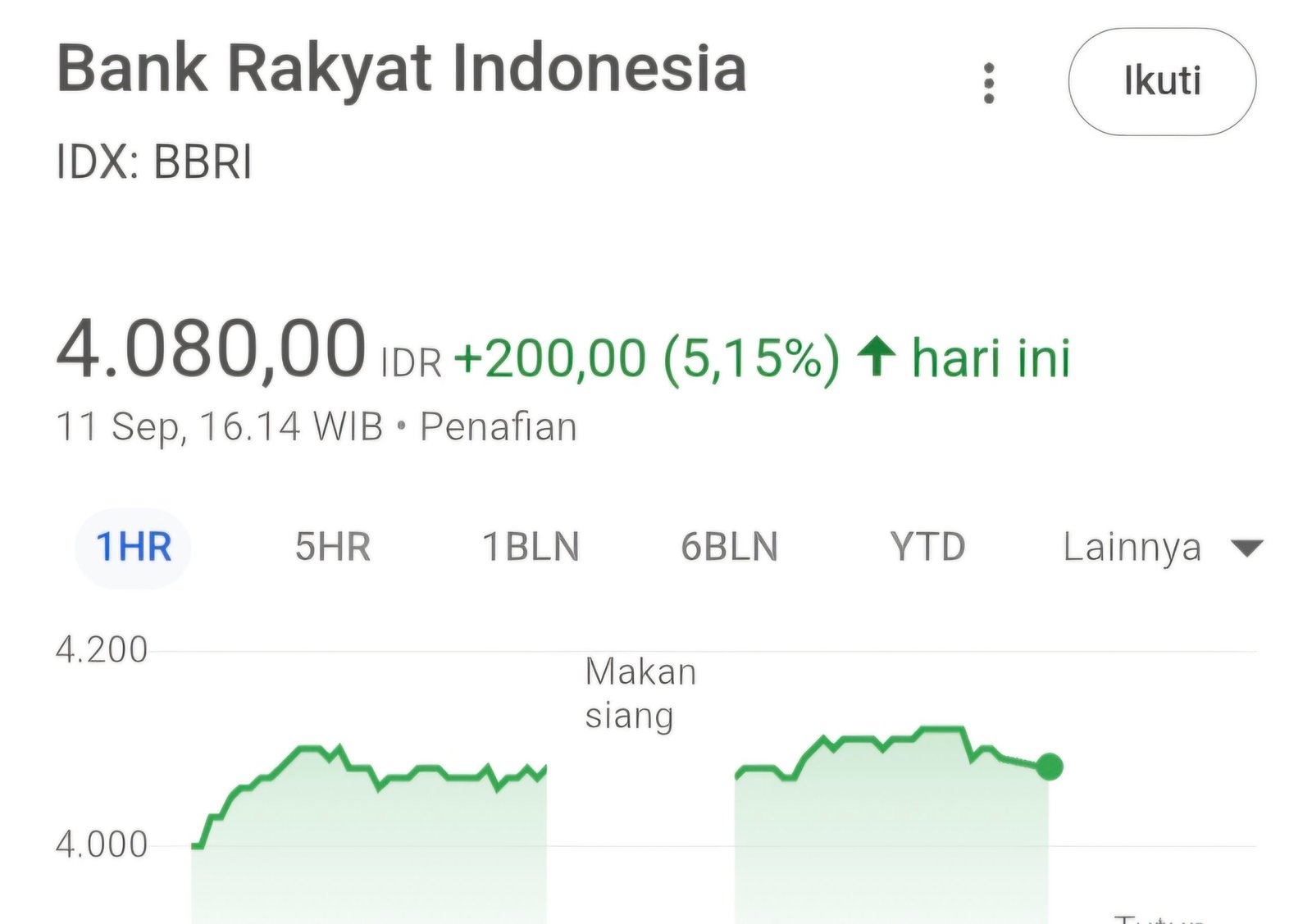
Task: Switch to the 5HR chart range
Action: tap(333, 548)
